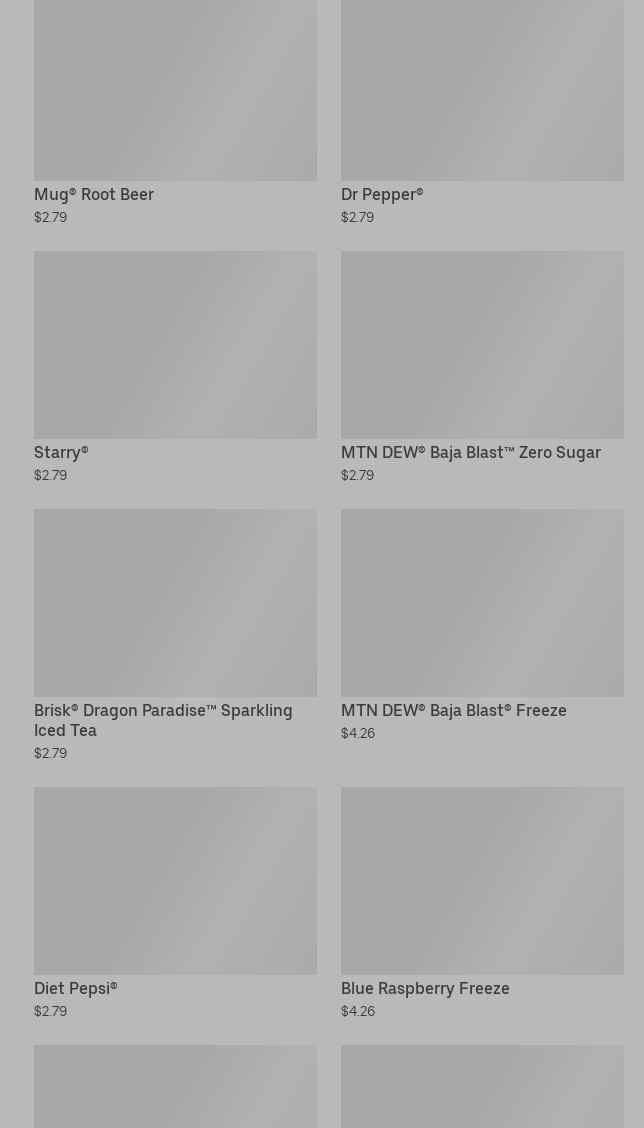
Task: Choose MTN DEW Baja Blast Zero Sugar
Action: click(482, 367)
